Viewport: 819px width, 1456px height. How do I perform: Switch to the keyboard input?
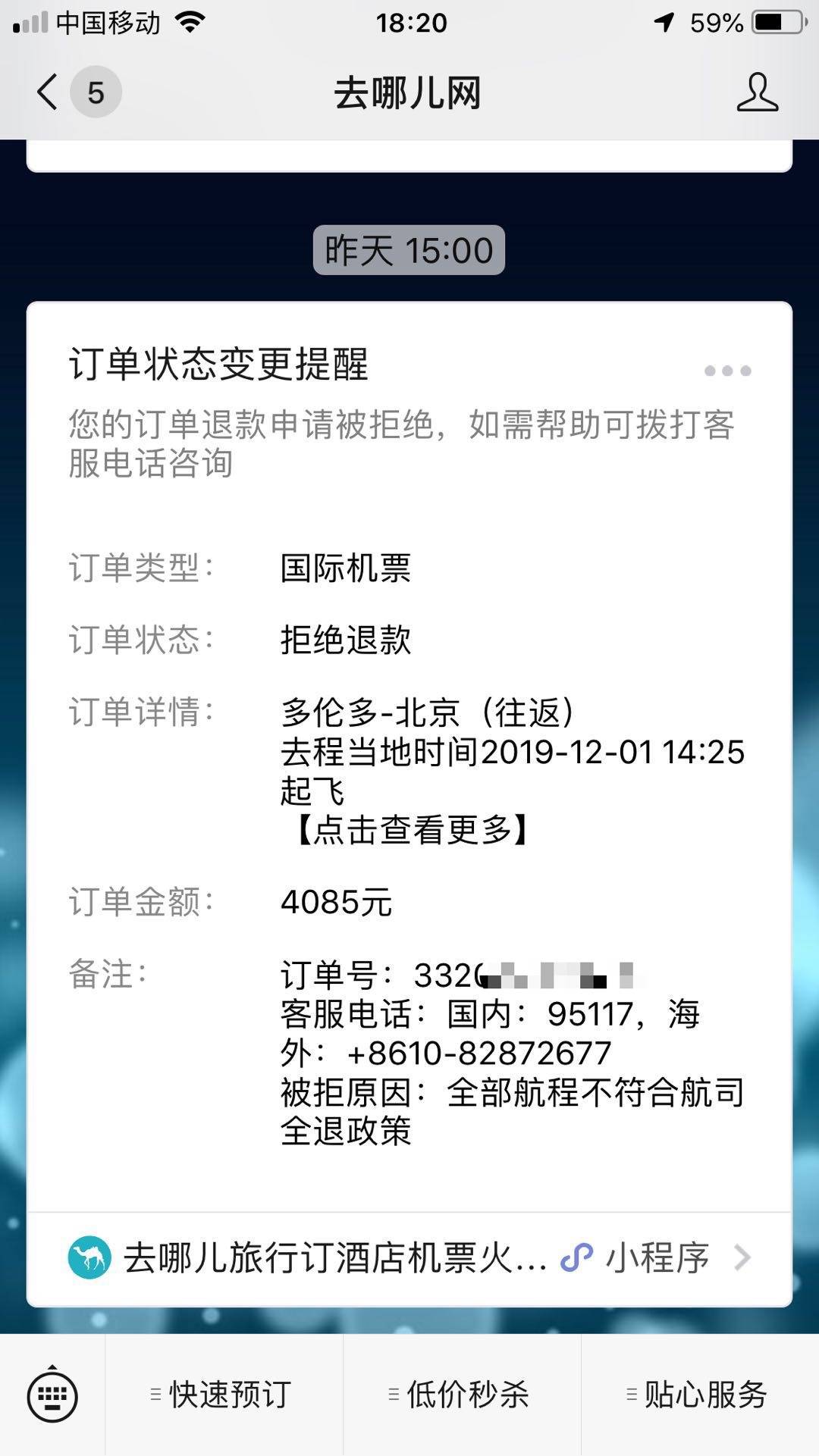[52, 1395]
